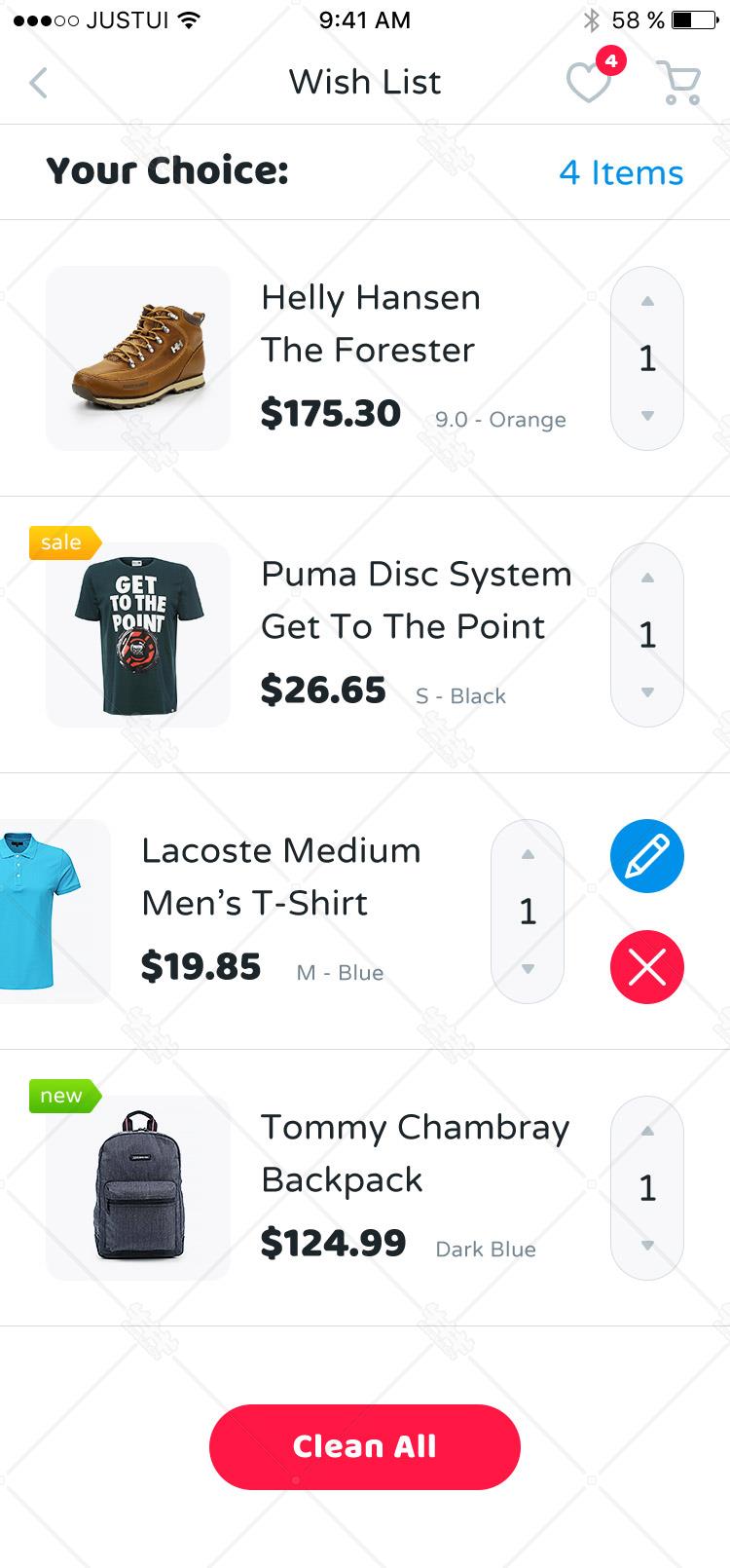Increase quantity of Lacoste Medium T-Shirt
Viewport: 730px width, 1568px height.
tap(528, 854)
